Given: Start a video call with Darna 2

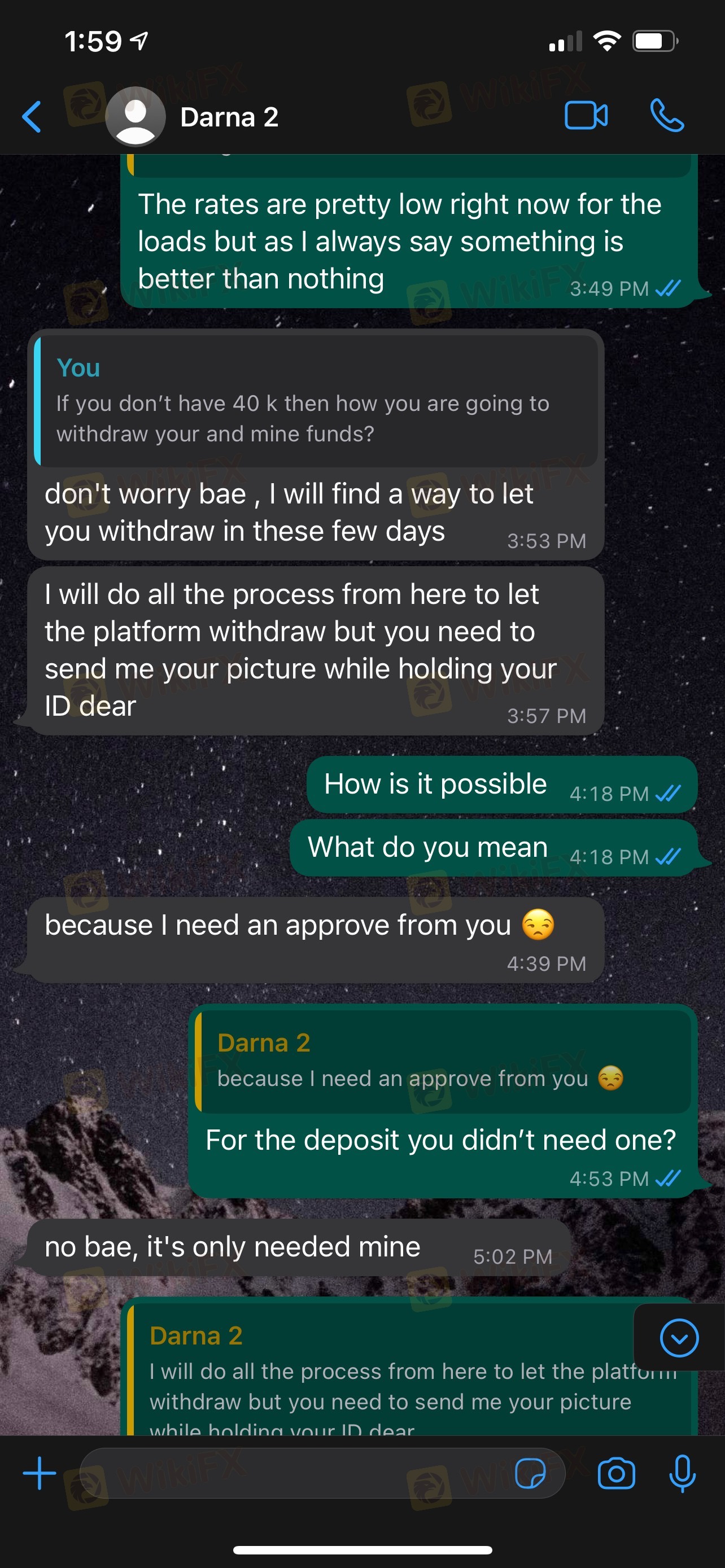Looking at the screenshot, I should [586, 116].
